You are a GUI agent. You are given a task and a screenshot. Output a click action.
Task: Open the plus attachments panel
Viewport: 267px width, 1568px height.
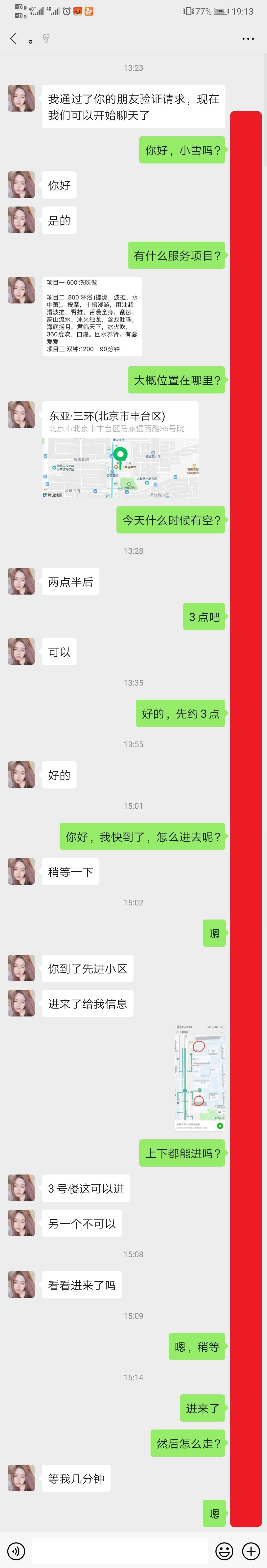251,1550
